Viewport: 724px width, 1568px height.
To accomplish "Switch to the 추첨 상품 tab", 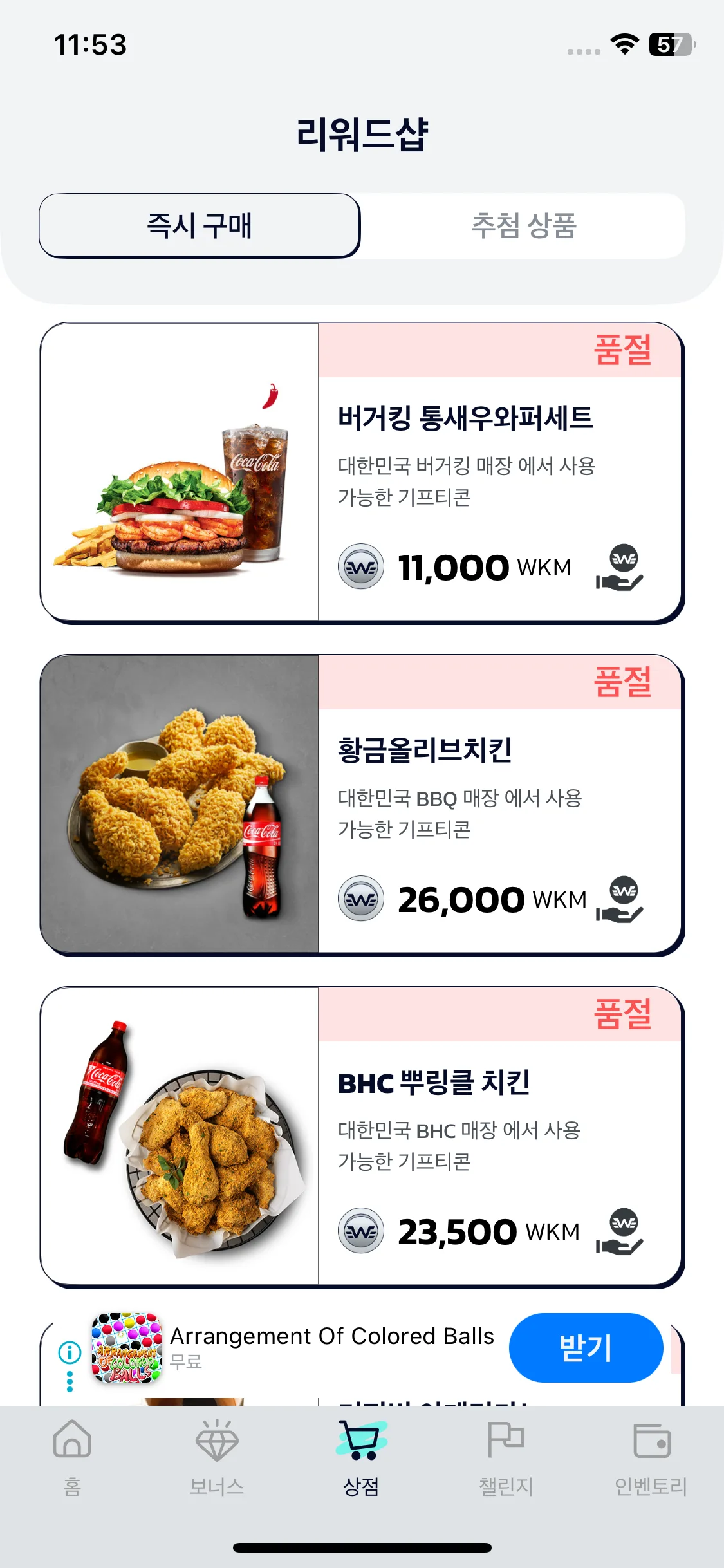I will tap(523, 226).
